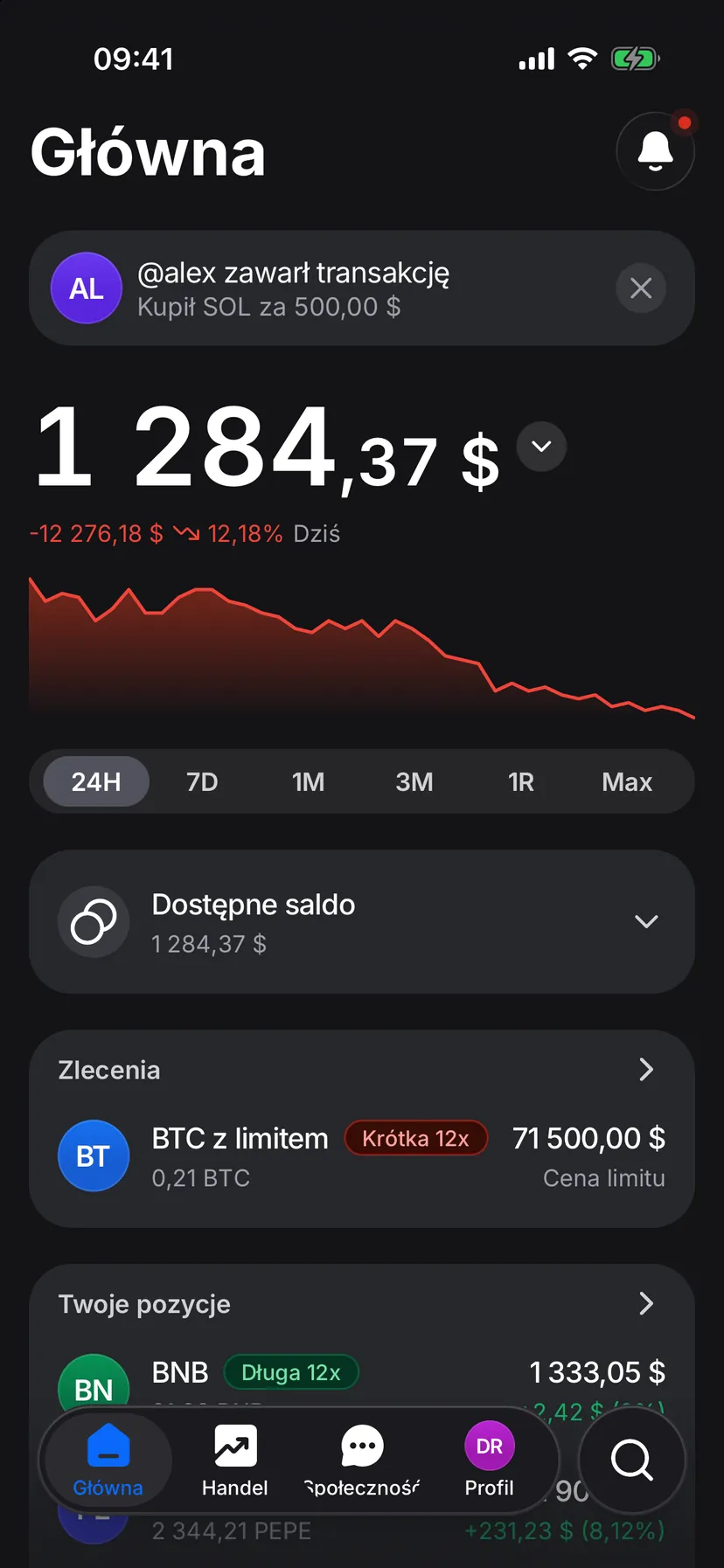Switch chart to 1M range
This screenshot has height=1568, width=724.
tap(308, 781)
